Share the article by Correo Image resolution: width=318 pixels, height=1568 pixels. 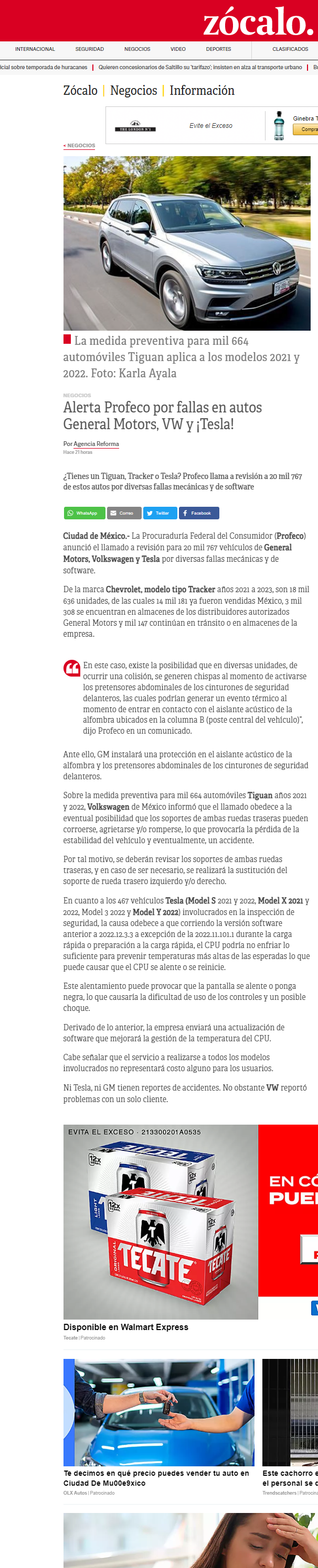click(x=124, y=513)
